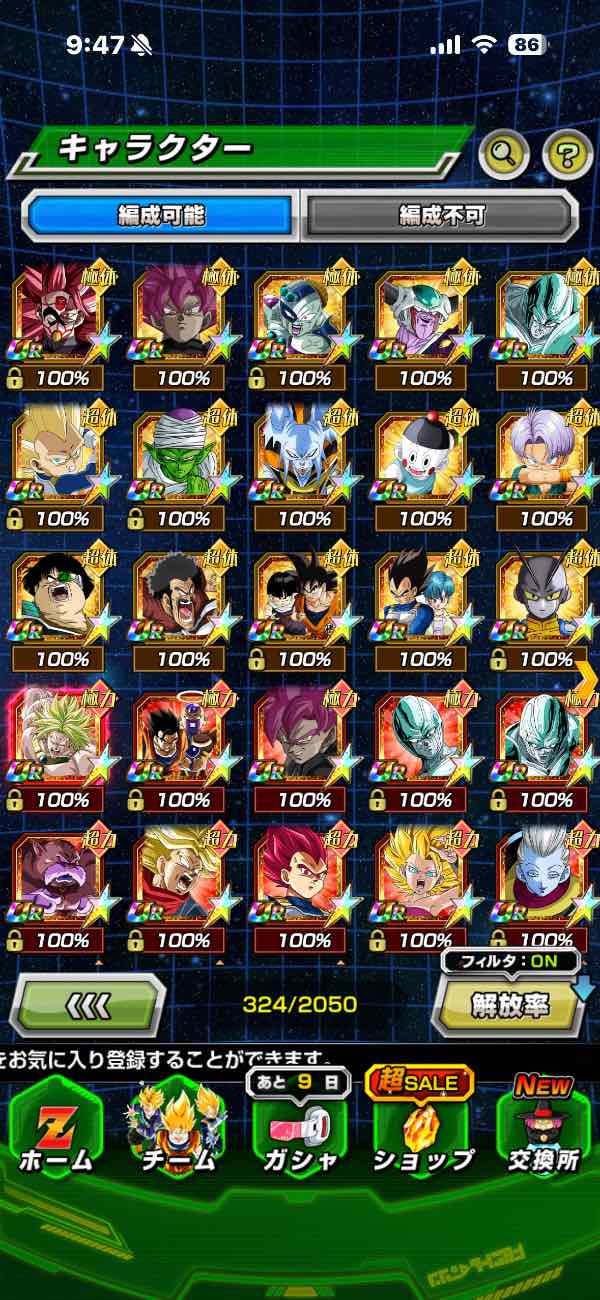Open the question mark help icon

[x=568, y=154]
